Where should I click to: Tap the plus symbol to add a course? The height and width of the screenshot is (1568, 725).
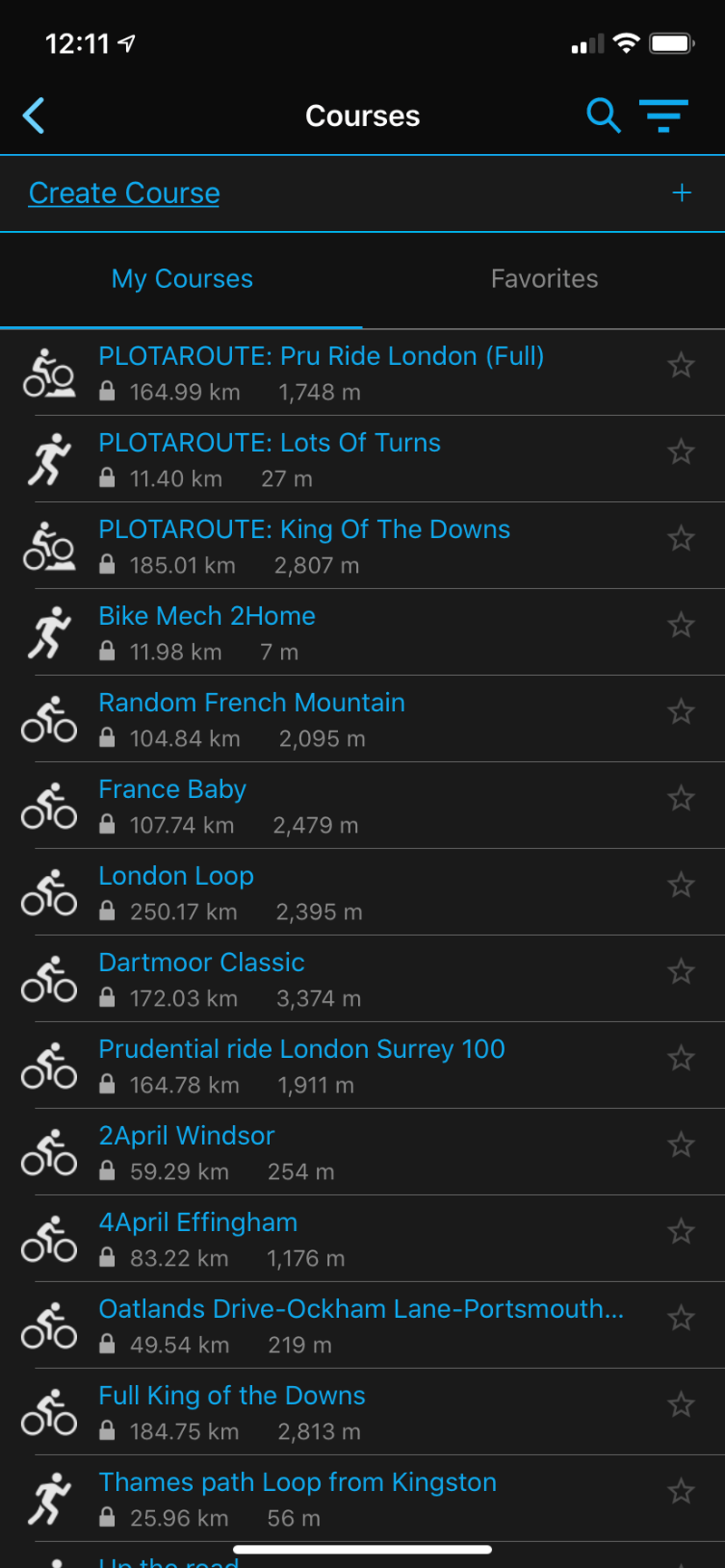pyautogui.click(x=681, y=192)
